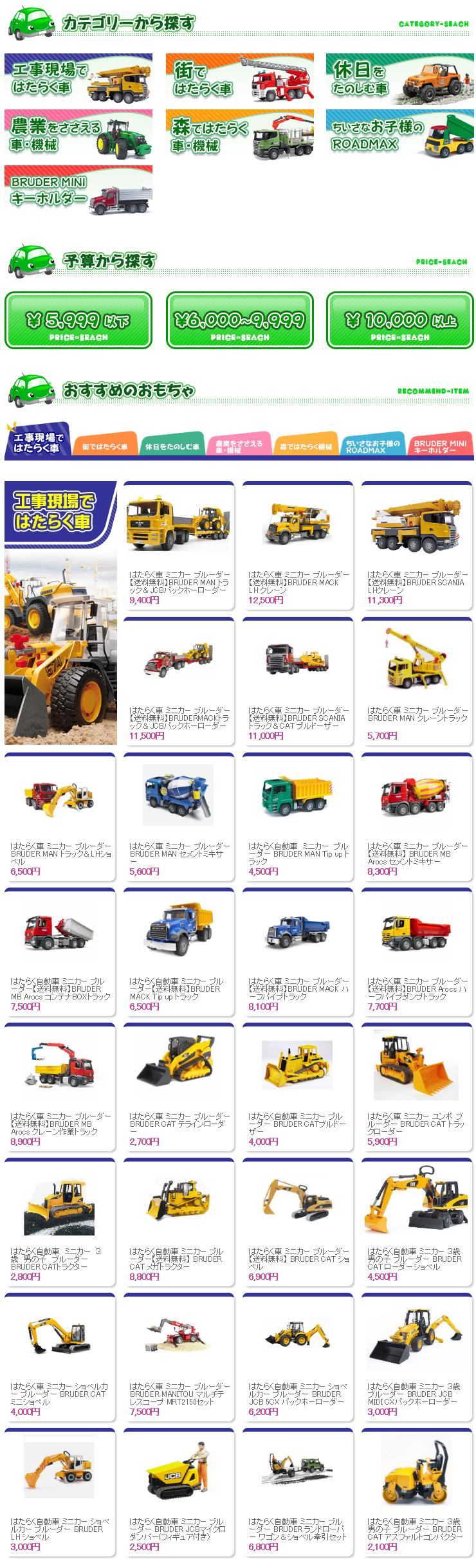
Task: Switch to the 農業をささえる車・機械 tab
Action: pos(239,445)
